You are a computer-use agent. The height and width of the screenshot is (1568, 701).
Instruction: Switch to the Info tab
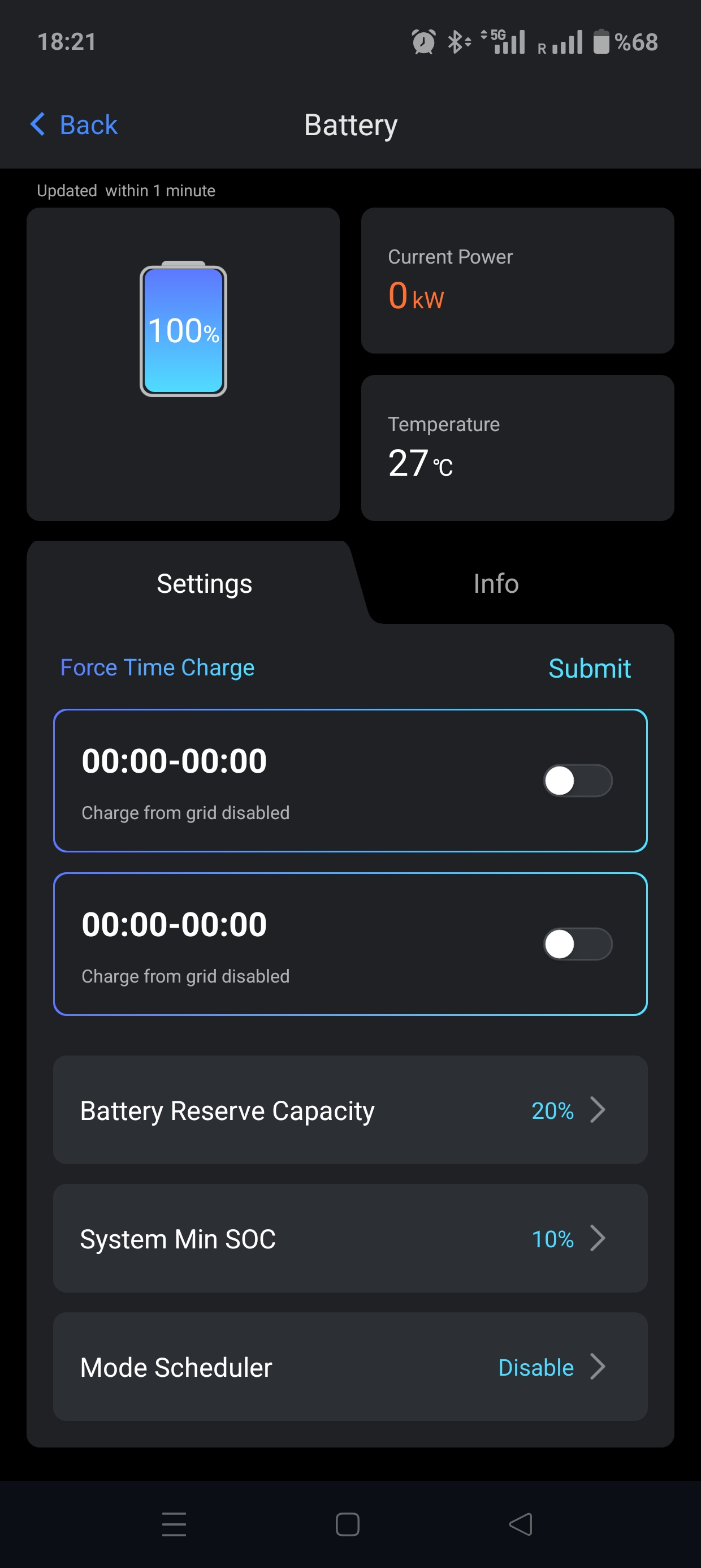click(x=495, y=583)
